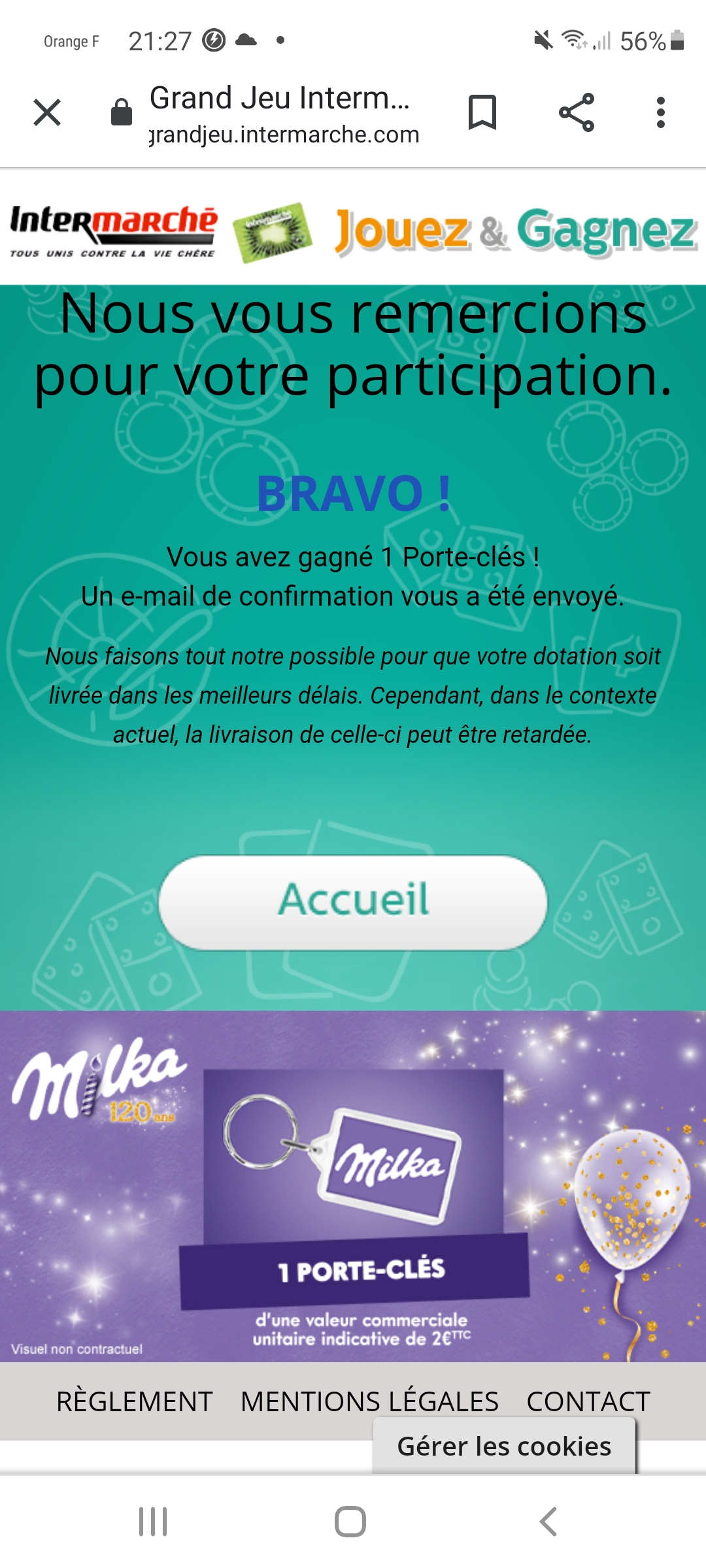Go back with system back button

coord(548,1522)
